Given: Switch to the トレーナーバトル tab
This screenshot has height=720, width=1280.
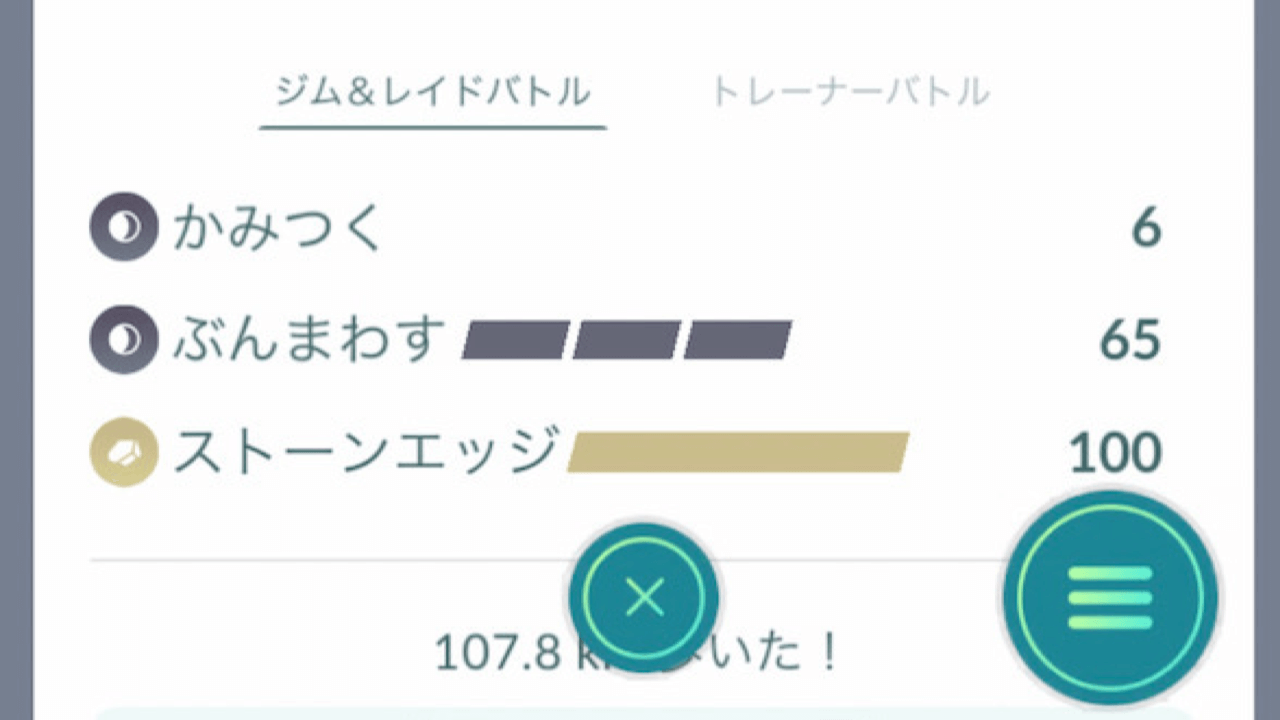Looking at the screenshot, I should click(x=849, y=92).
